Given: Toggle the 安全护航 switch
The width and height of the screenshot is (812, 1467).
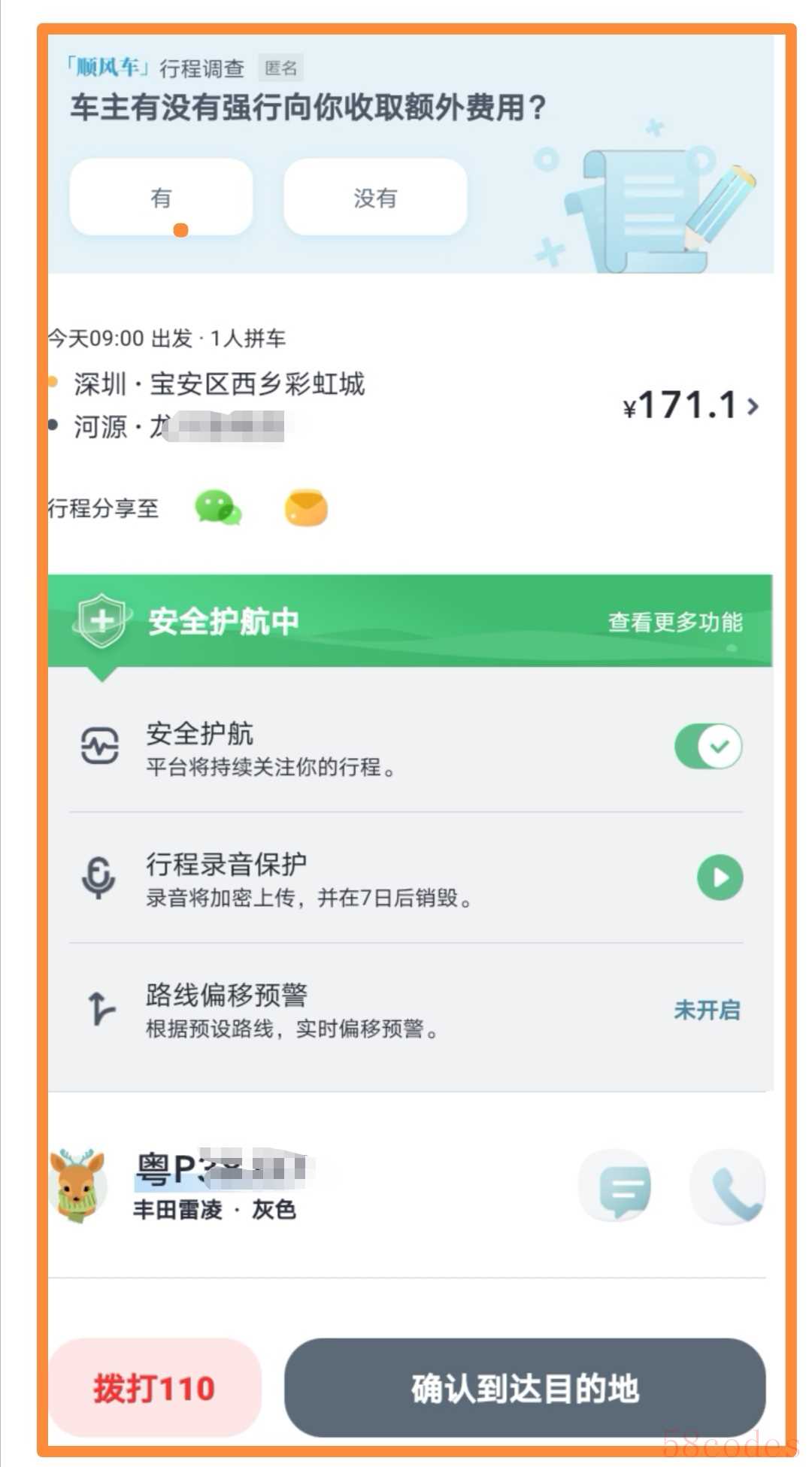Looking at the screenshot, I should [707, 747].
